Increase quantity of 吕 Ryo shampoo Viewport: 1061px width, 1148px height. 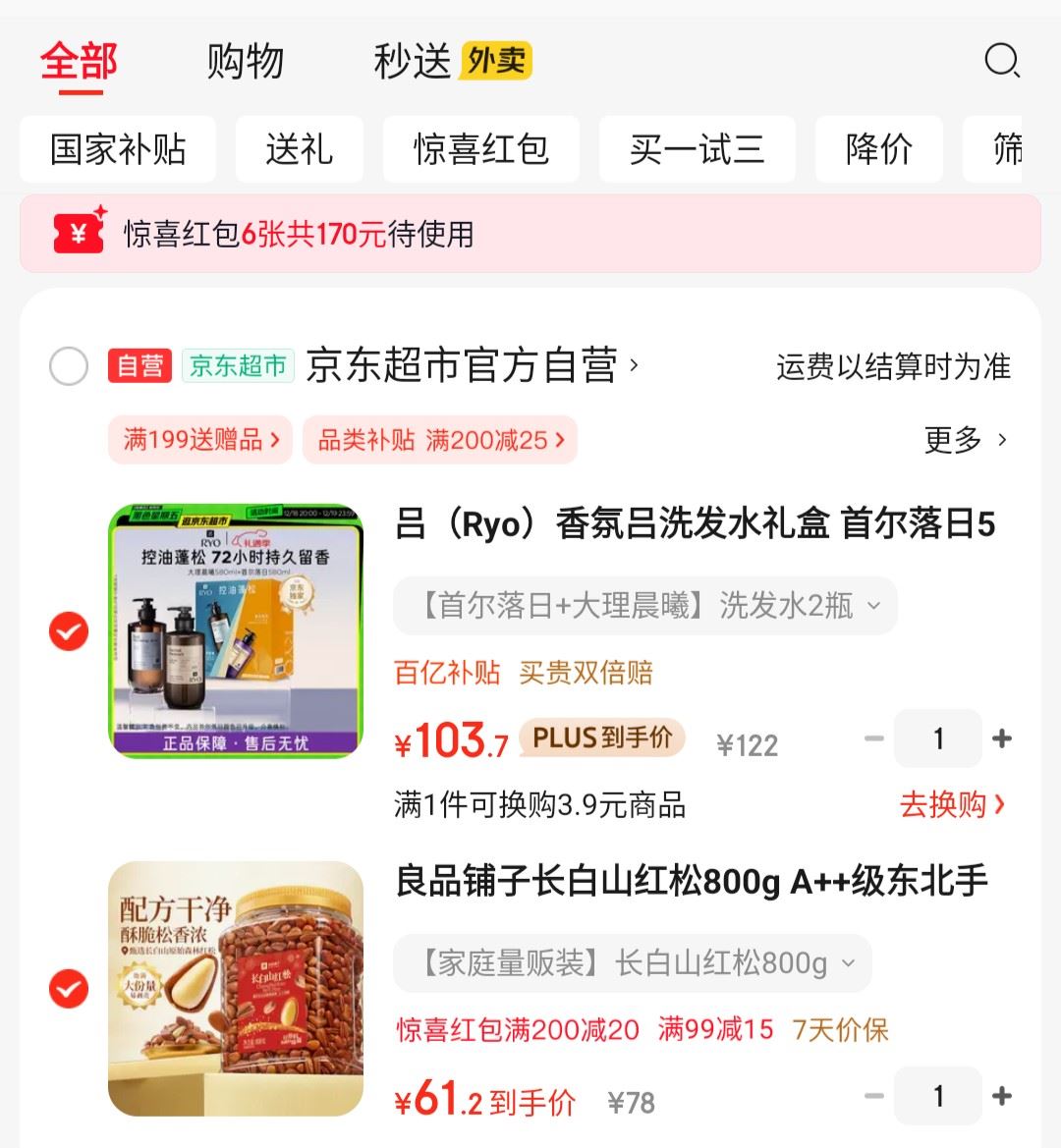[1002, 738]
